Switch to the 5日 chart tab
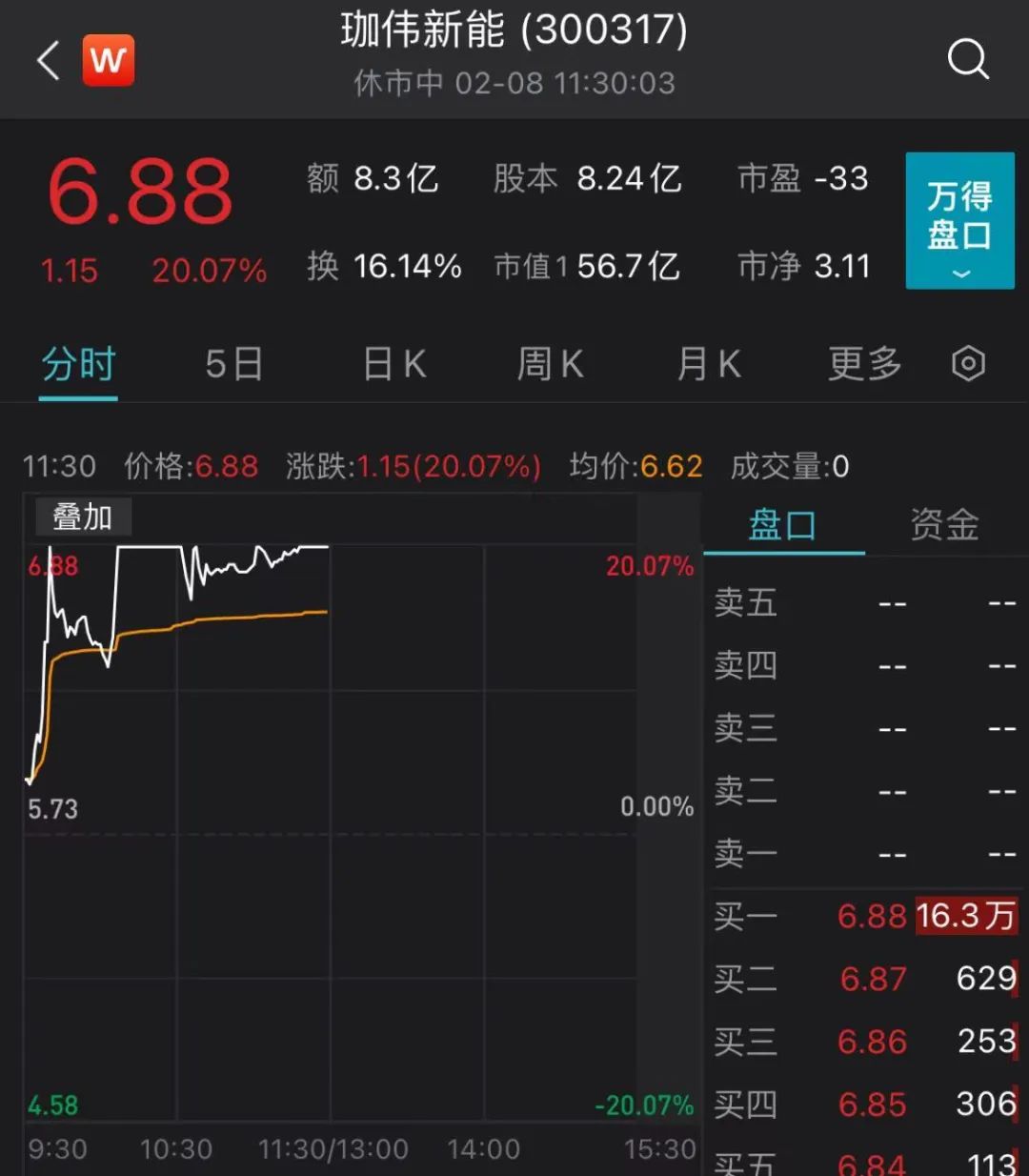Screen dimensions: 1029x1176 click(233, 365)
